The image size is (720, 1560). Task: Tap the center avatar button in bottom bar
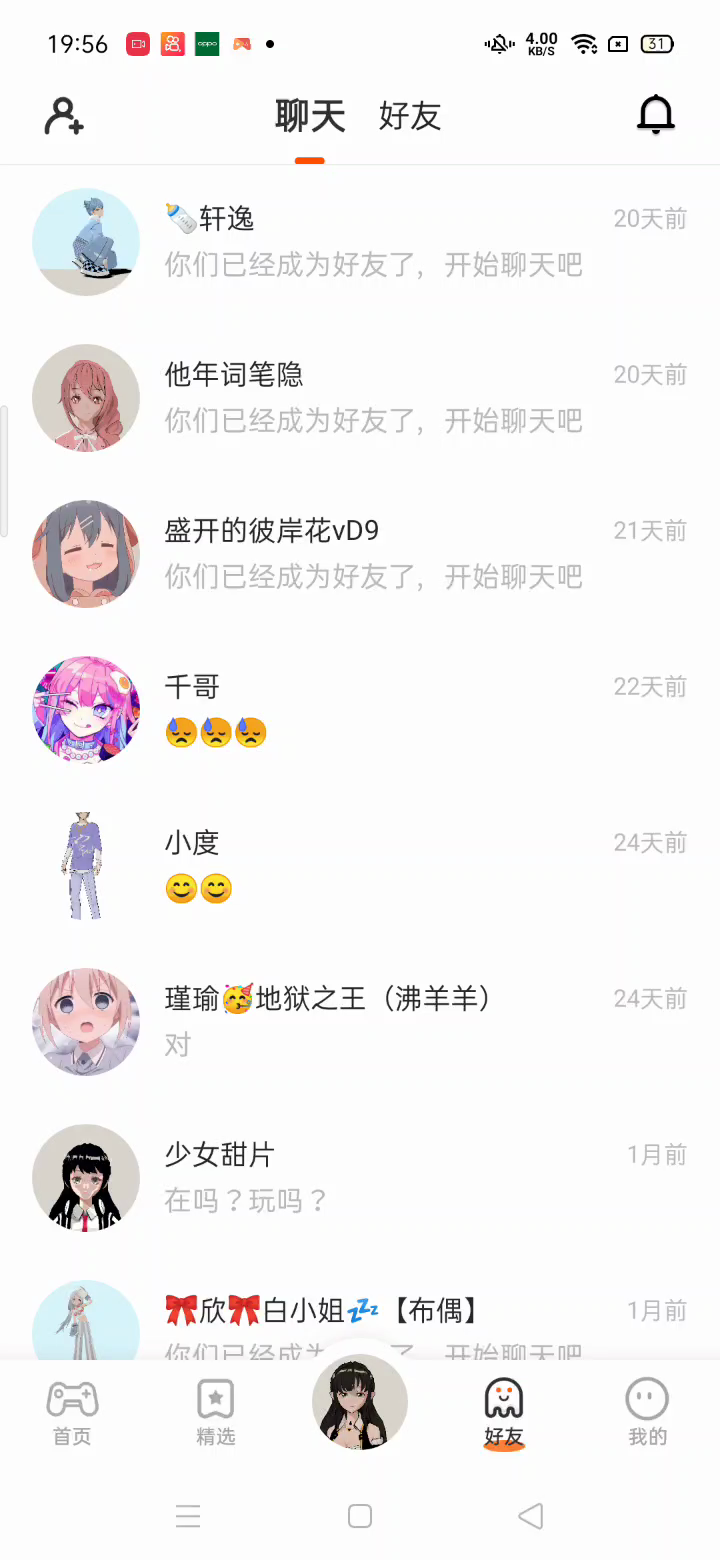(360, 1402)
